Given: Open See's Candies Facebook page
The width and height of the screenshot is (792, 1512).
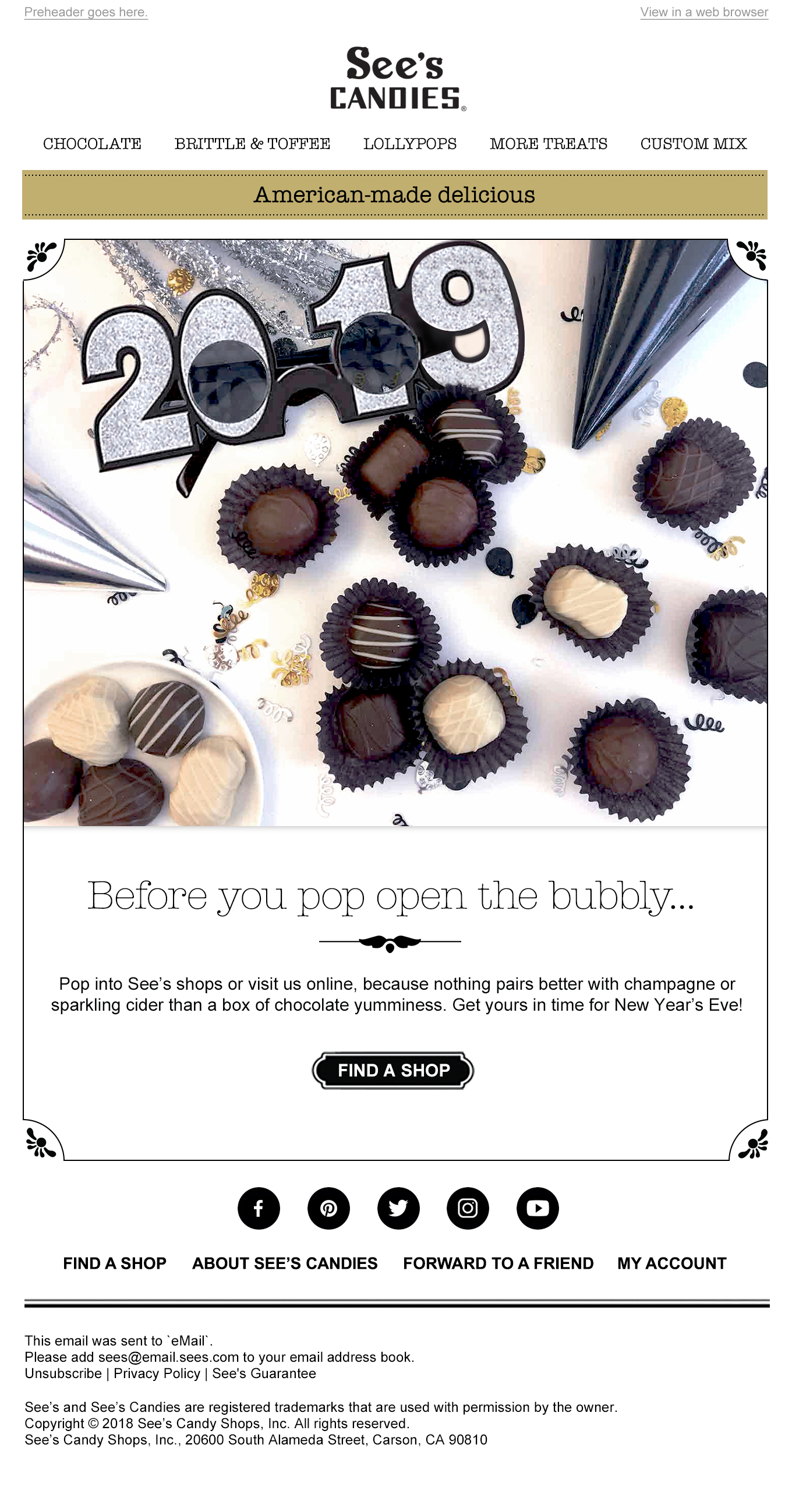Looking at the screenshot, I should coord(259,1208).
